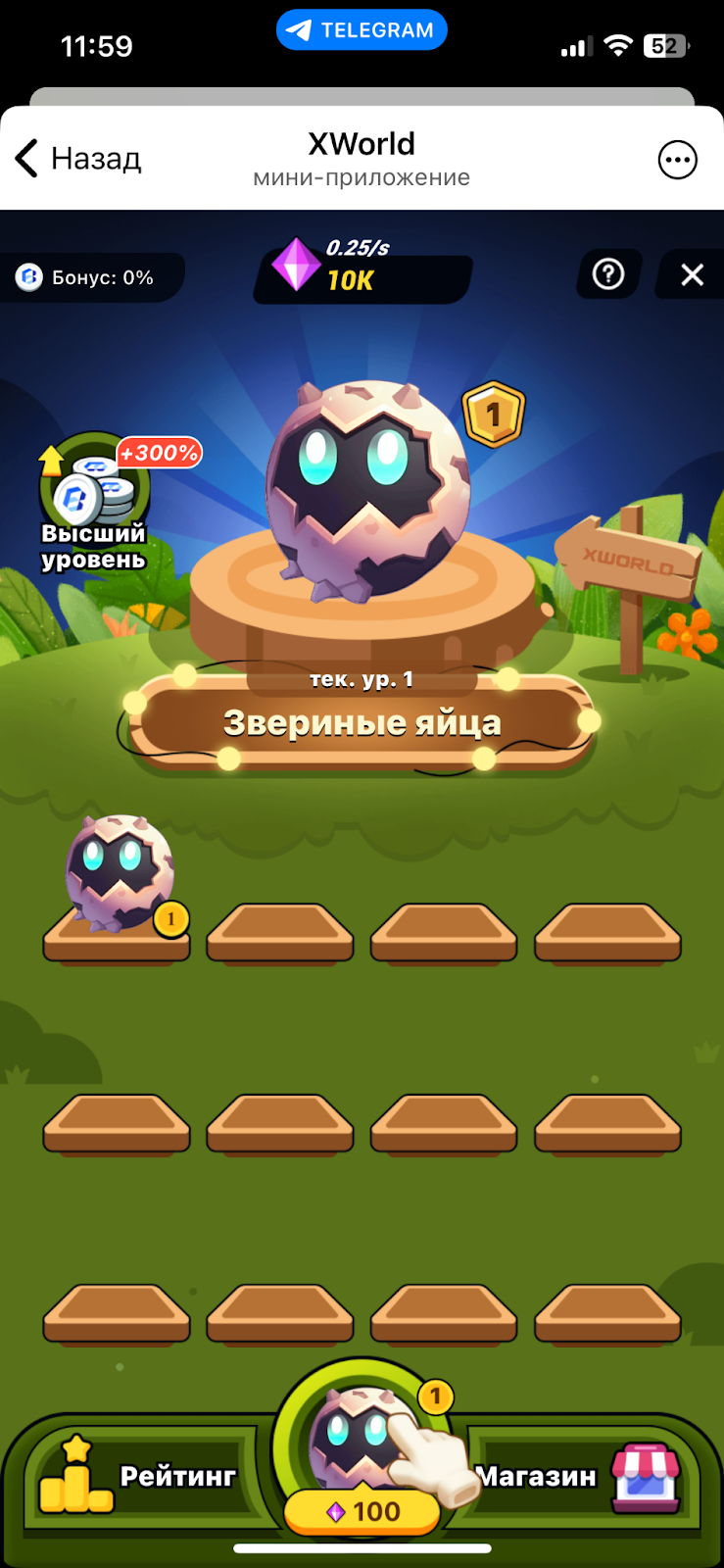Tap the big egg on the stump

(367, 490)
